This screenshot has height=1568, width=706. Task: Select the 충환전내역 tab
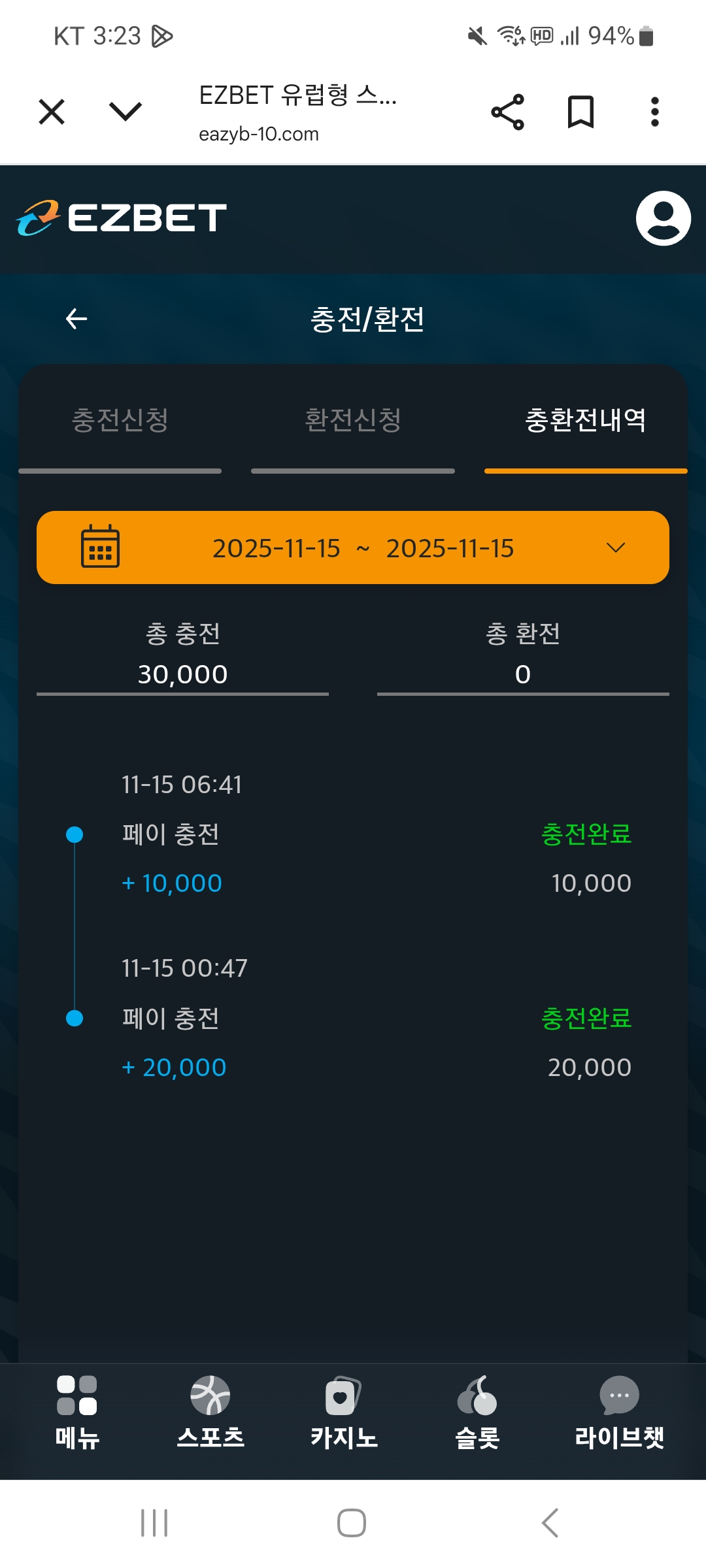point(586,420)
